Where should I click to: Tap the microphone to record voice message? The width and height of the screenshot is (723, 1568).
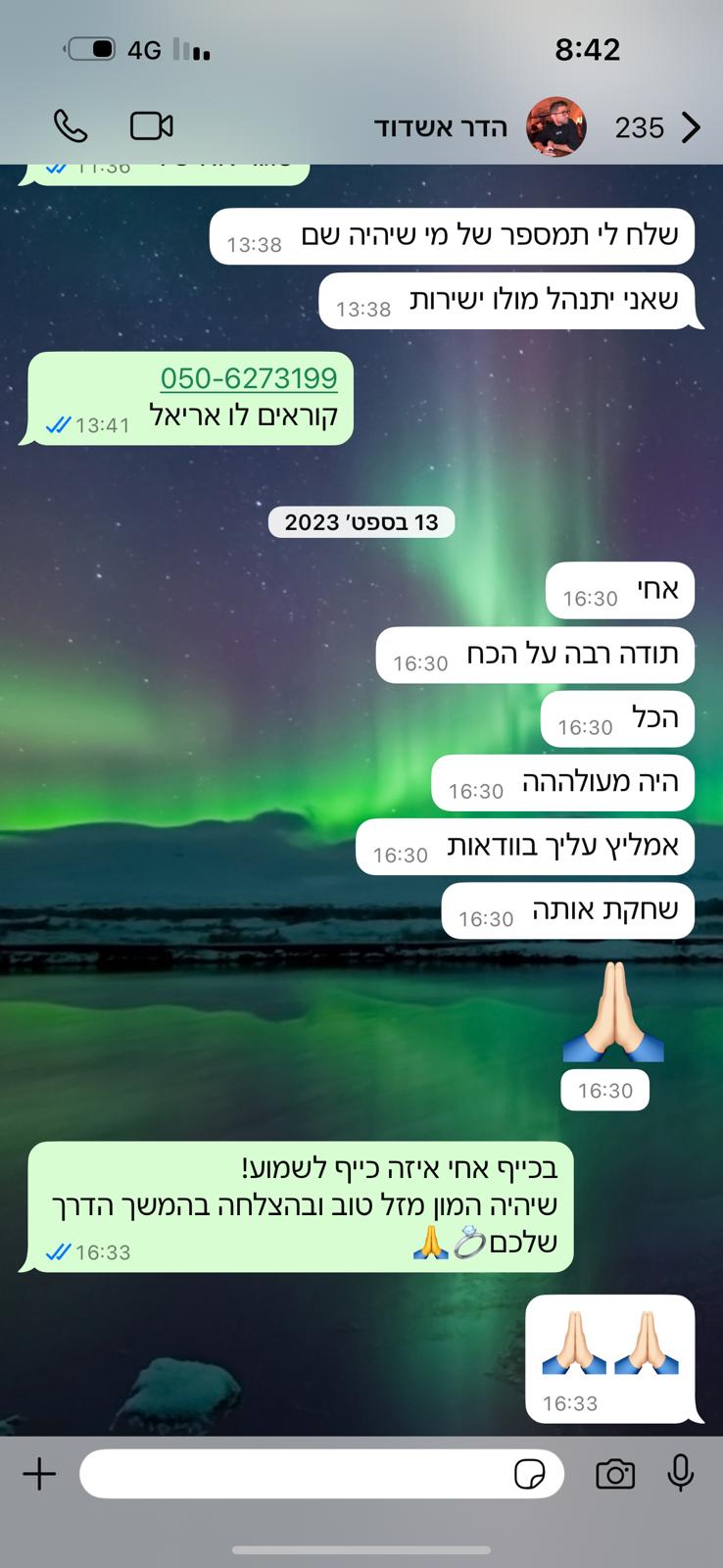tap(681, 1473)
